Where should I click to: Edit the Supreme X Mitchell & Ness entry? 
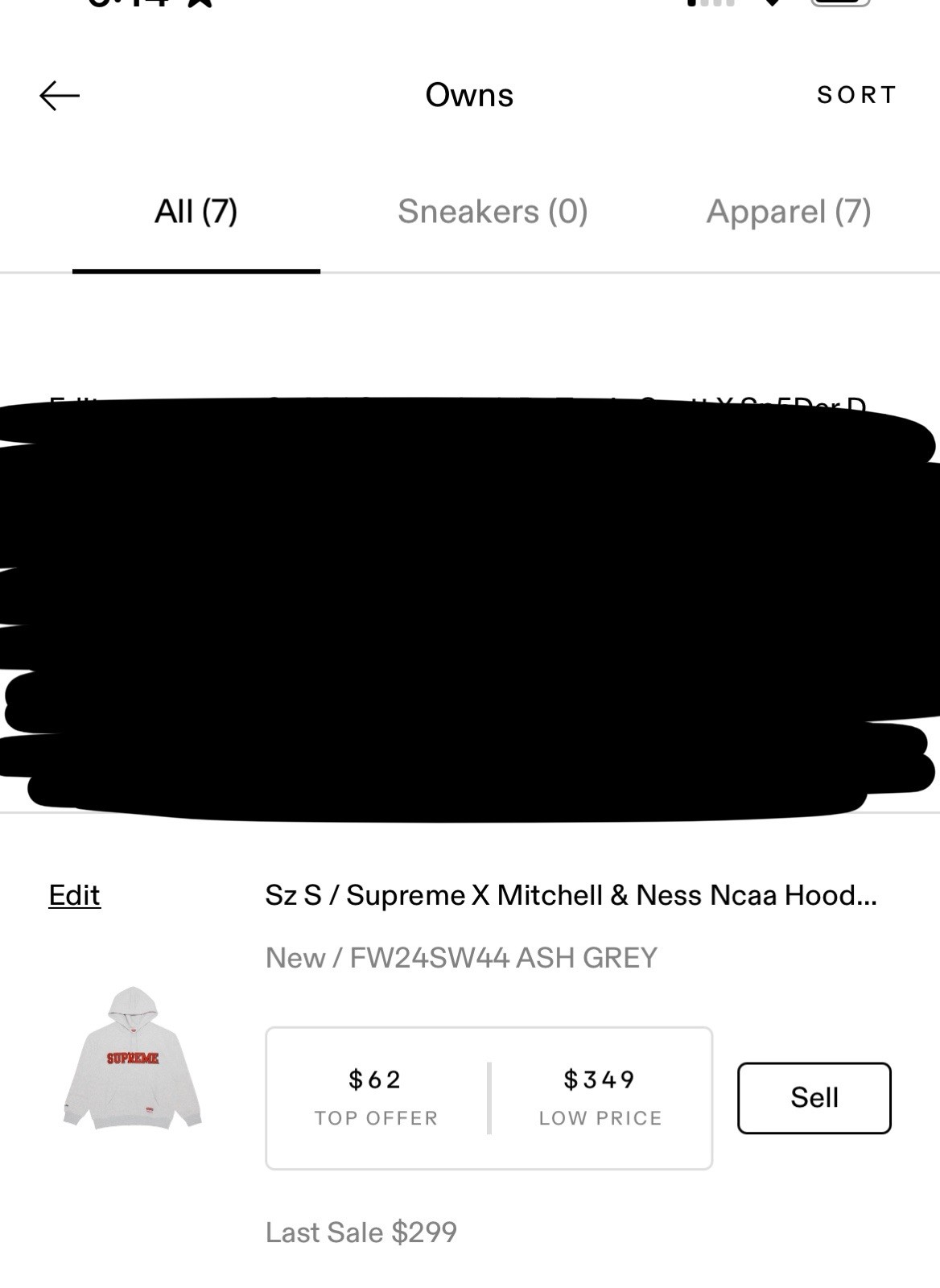(75, 895)
